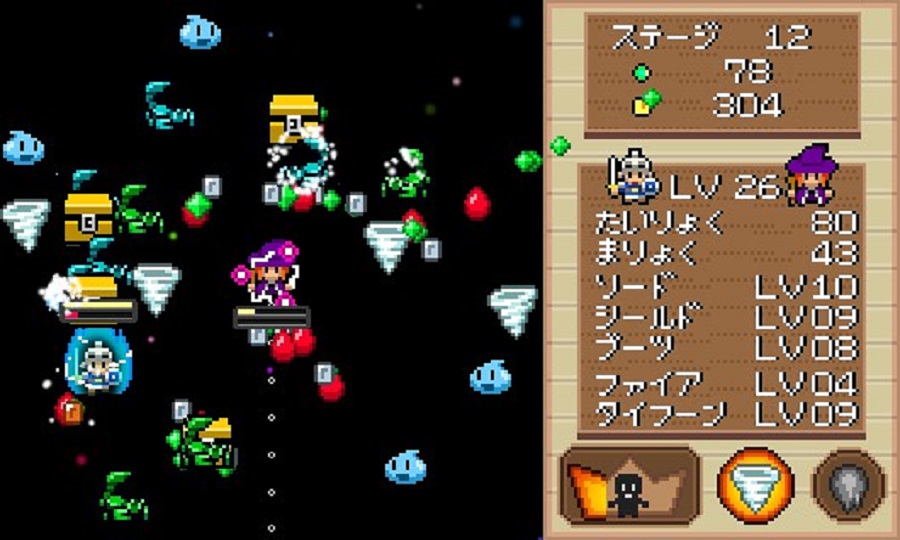Select the greyed-out Fire spell button

[x=848, y=487]
